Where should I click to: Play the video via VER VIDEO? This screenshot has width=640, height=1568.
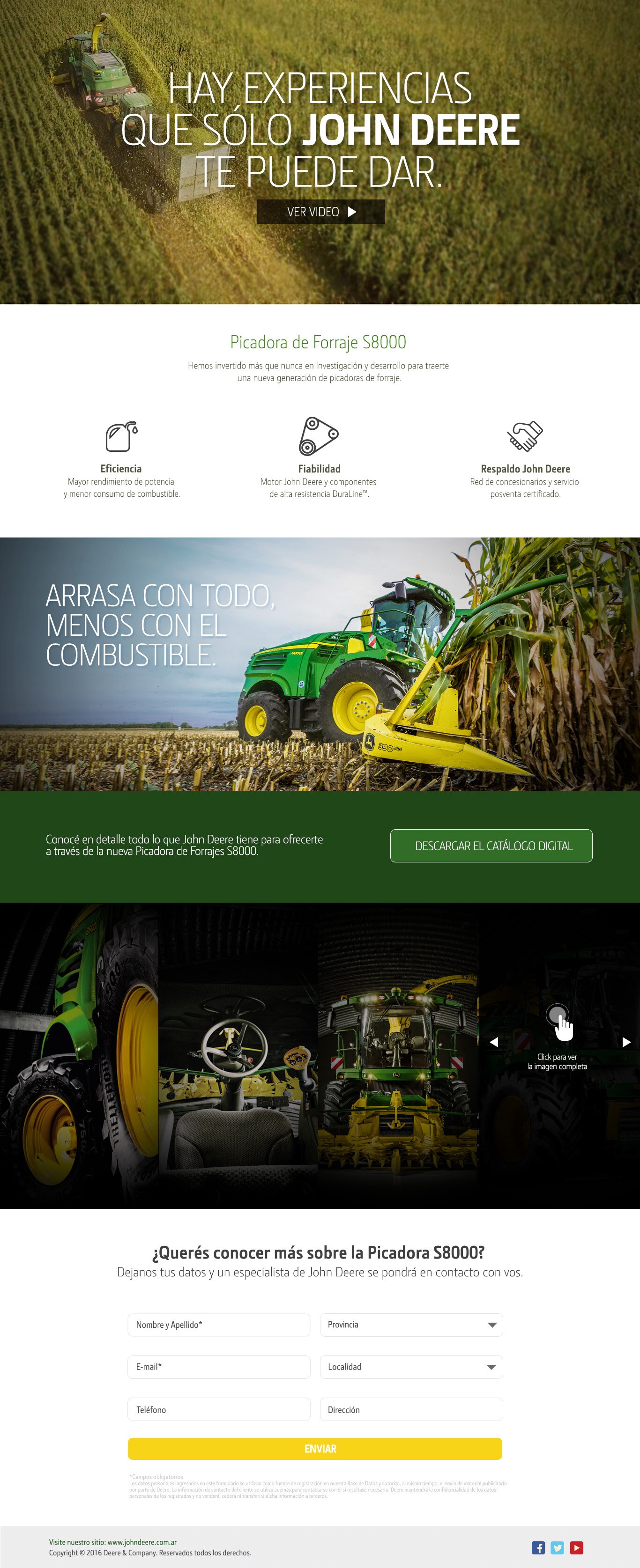click(x=320, y=212)
